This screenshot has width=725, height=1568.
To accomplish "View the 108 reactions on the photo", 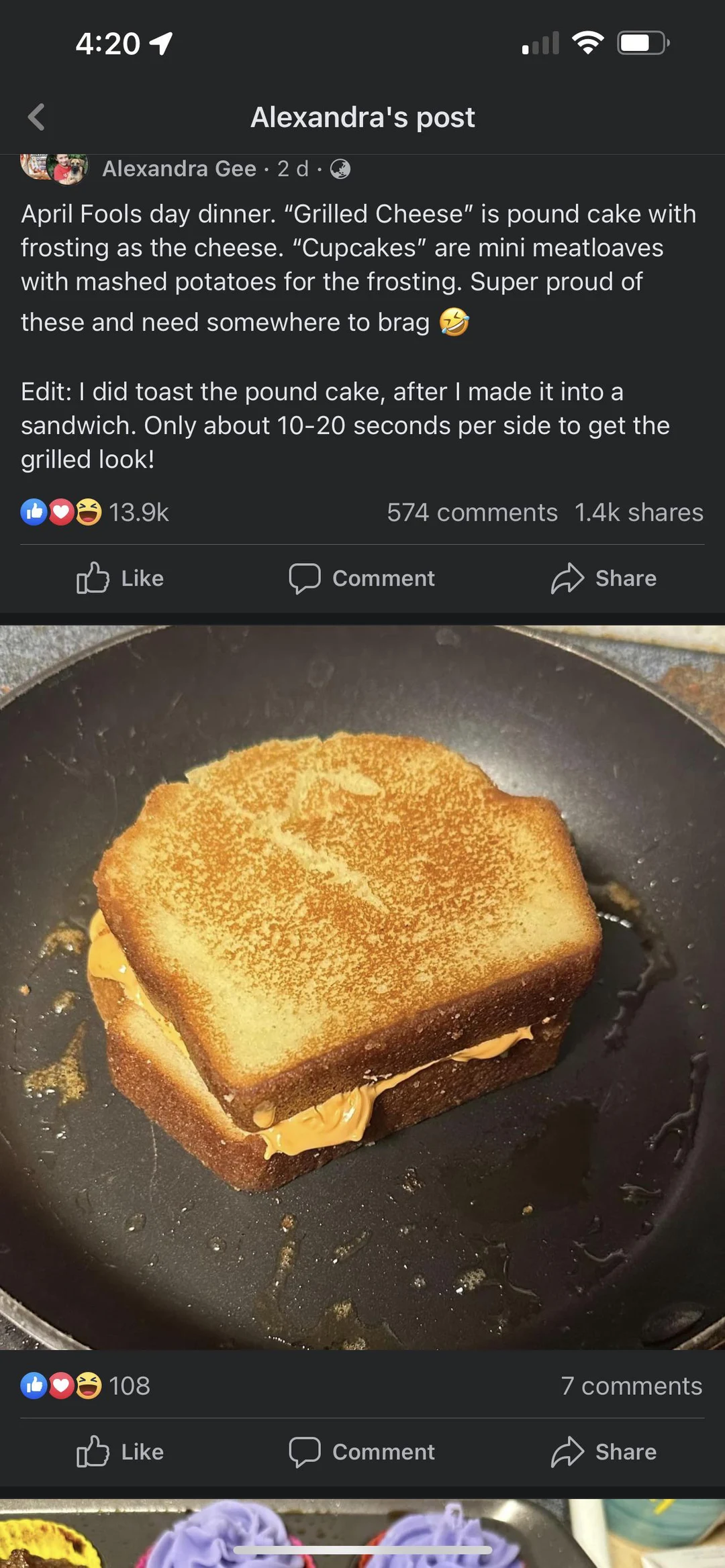I will click(x=86, y=1386).
